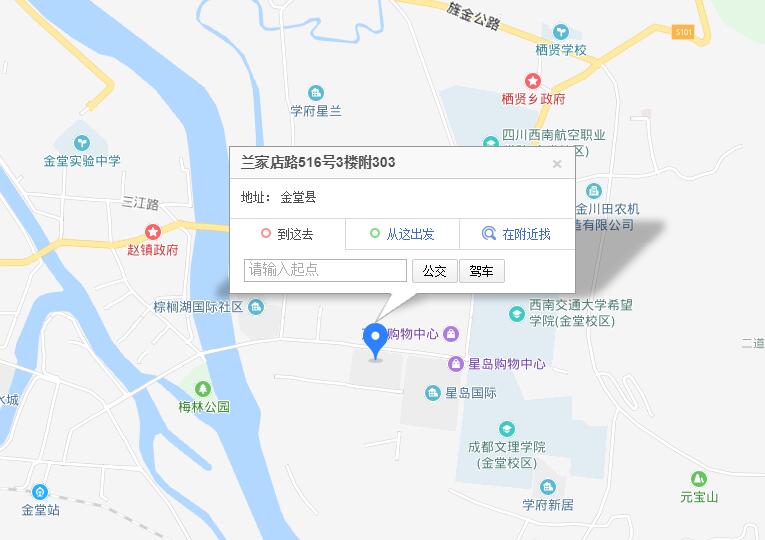Tap the 驾车 route button

tap(481, 271)
